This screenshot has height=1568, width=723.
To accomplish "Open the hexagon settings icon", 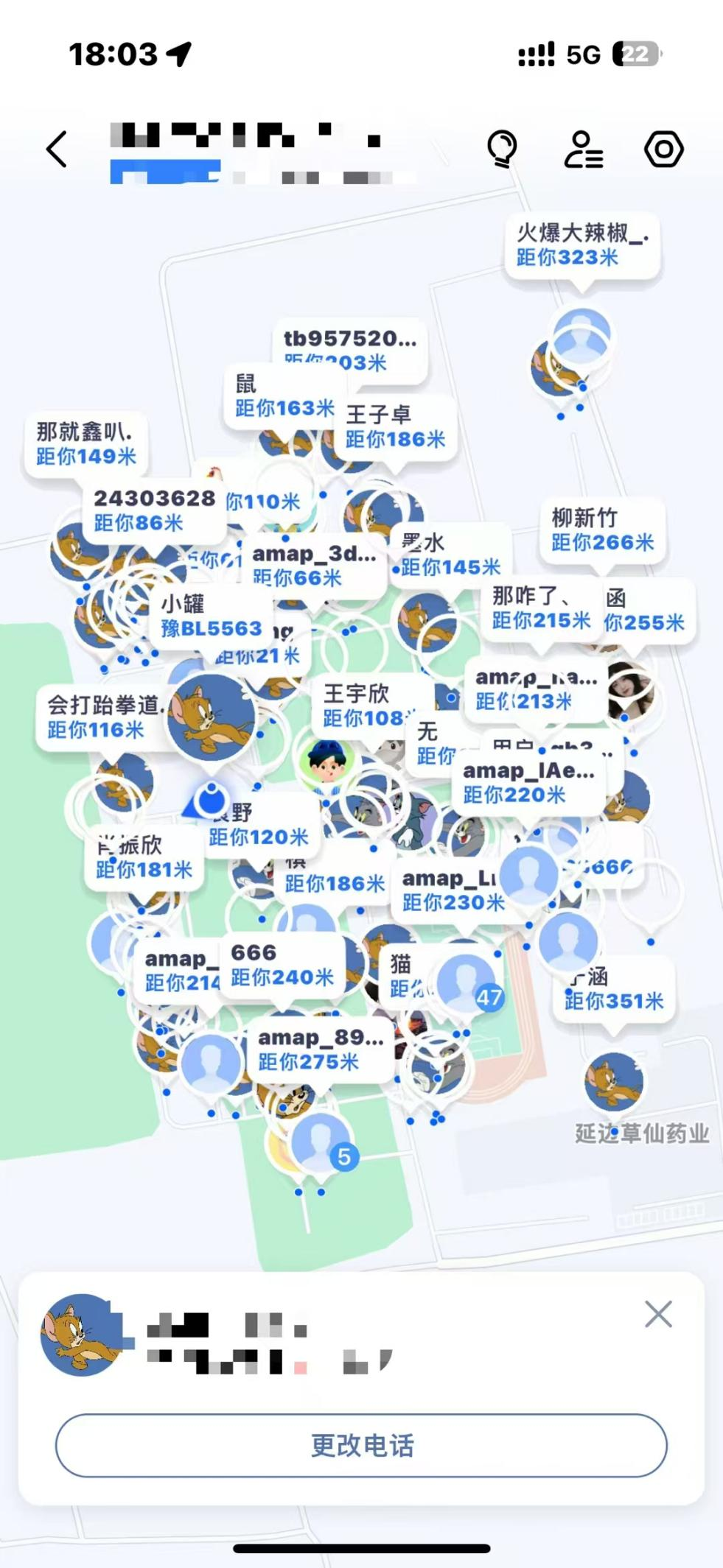I will click(x=663, y=150).
